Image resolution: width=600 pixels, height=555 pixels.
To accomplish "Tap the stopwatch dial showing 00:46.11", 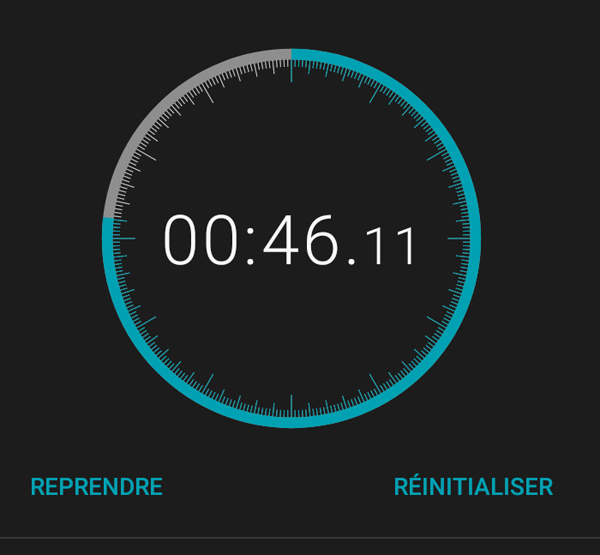I will (291, 240).
